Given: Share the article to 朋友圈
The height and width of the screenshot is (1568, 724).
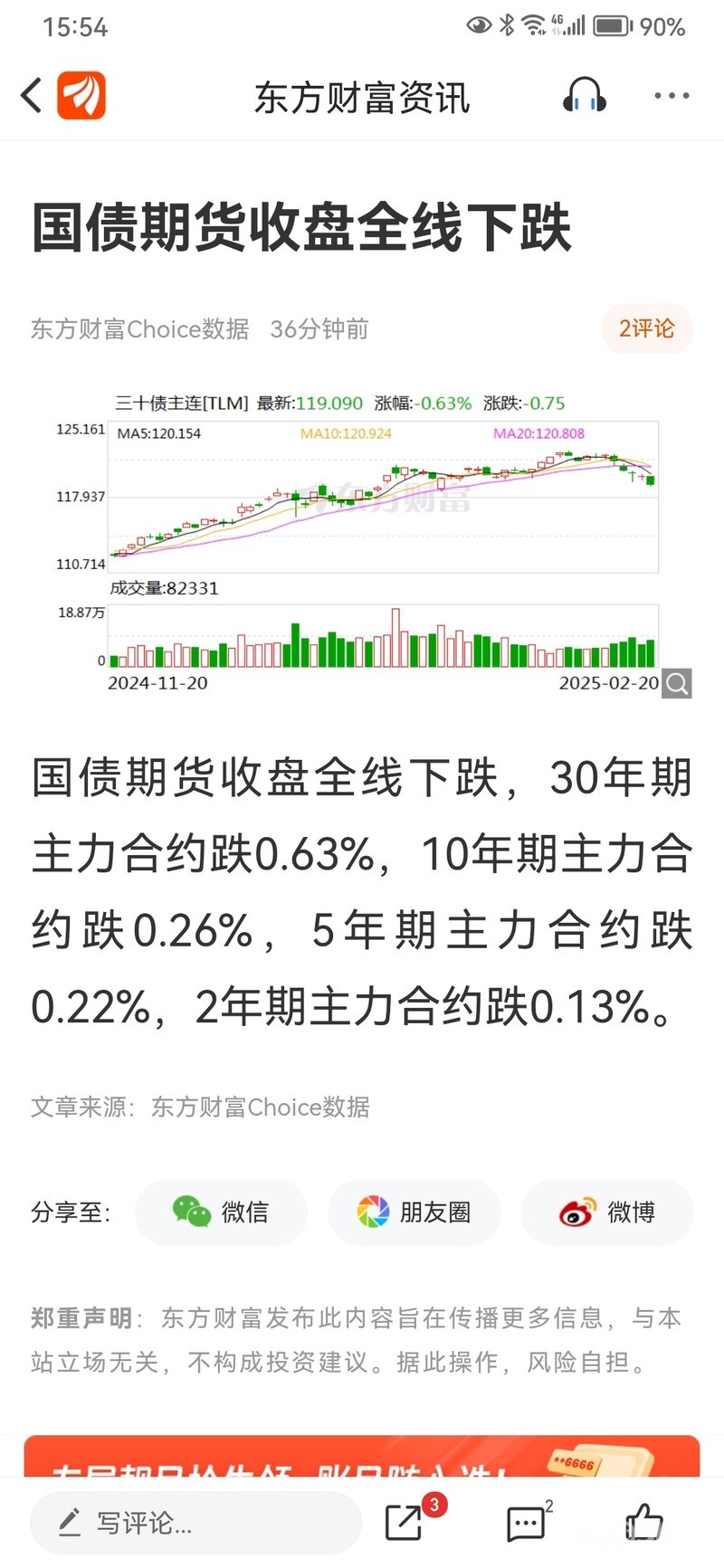Looking at the screenshot, I should [414, 1212].
